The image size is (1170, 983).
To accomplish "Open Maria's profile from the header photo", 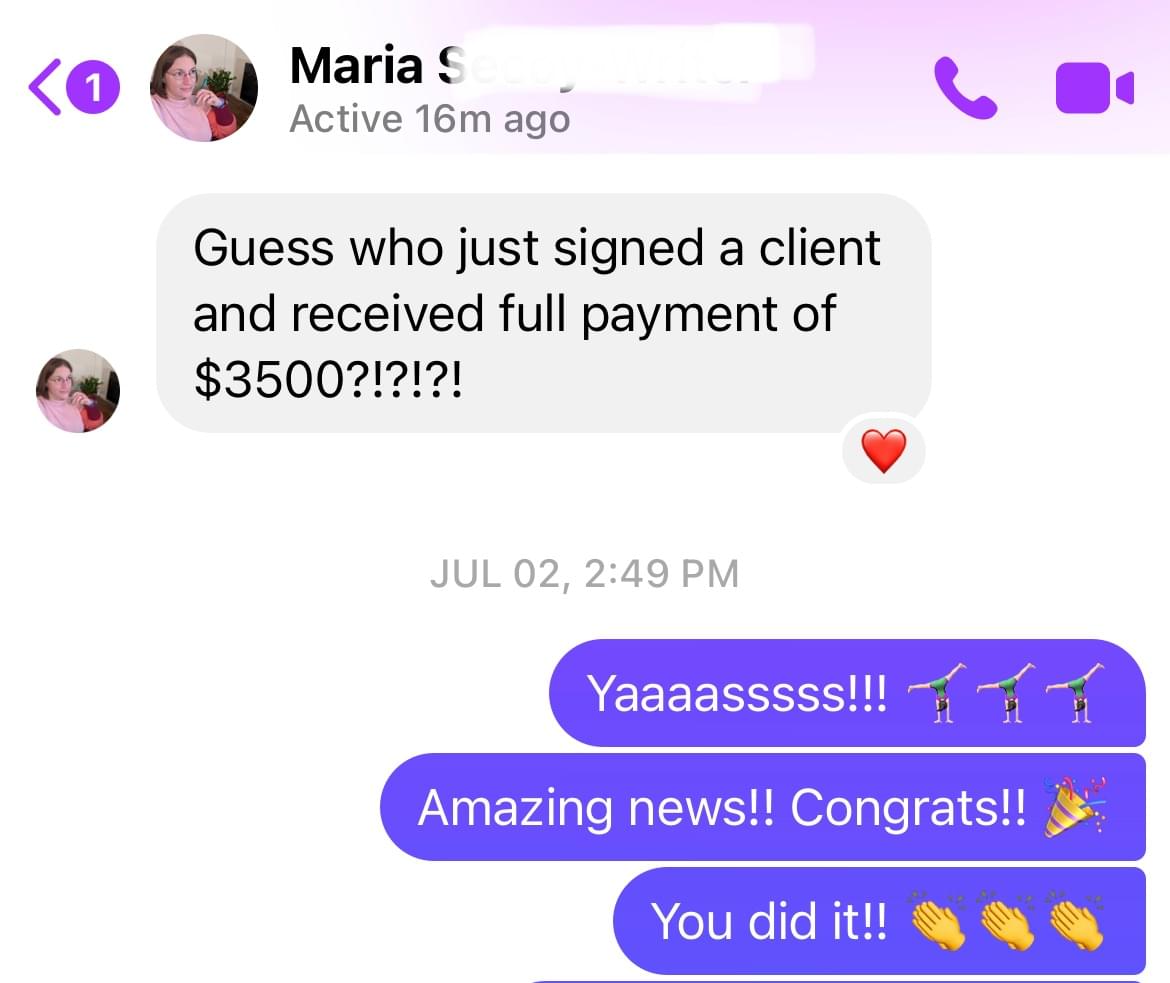I will 203,88.
